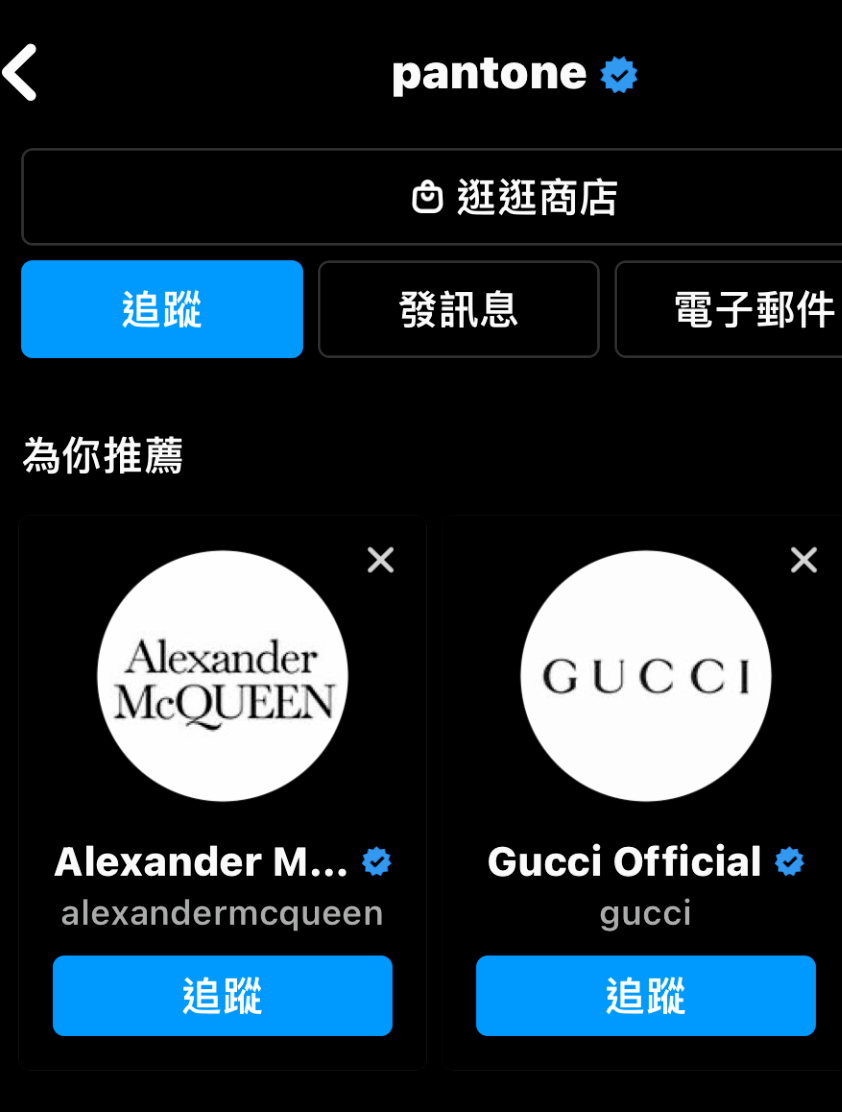The height and width of the screenshot is (1112, 842).
Task: Open the Alexander McQueen profile picture
Action: tap(223, 676)
